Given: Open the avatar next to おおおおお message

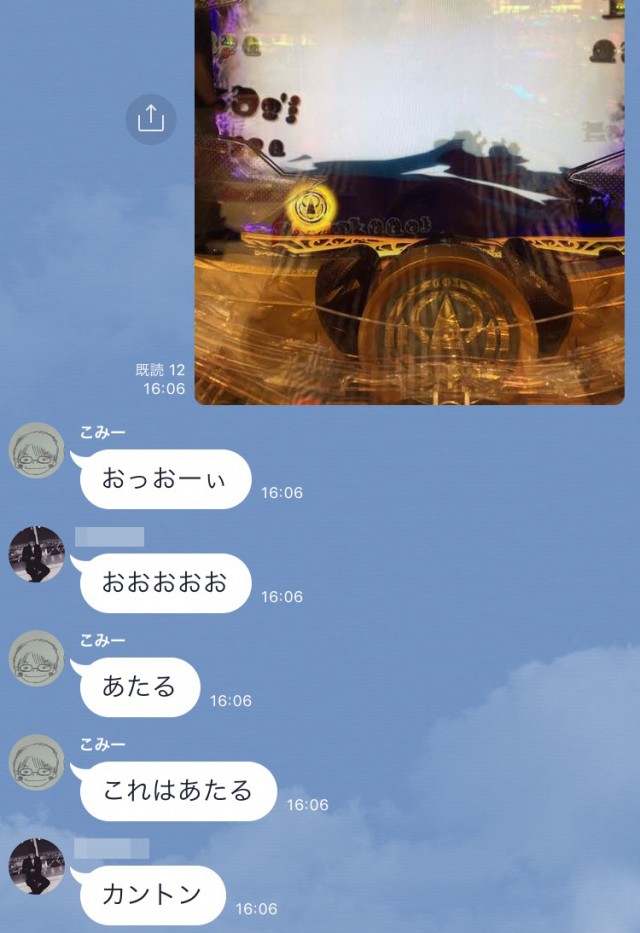Looking at the screenshot, I should (x=37, y=554).
